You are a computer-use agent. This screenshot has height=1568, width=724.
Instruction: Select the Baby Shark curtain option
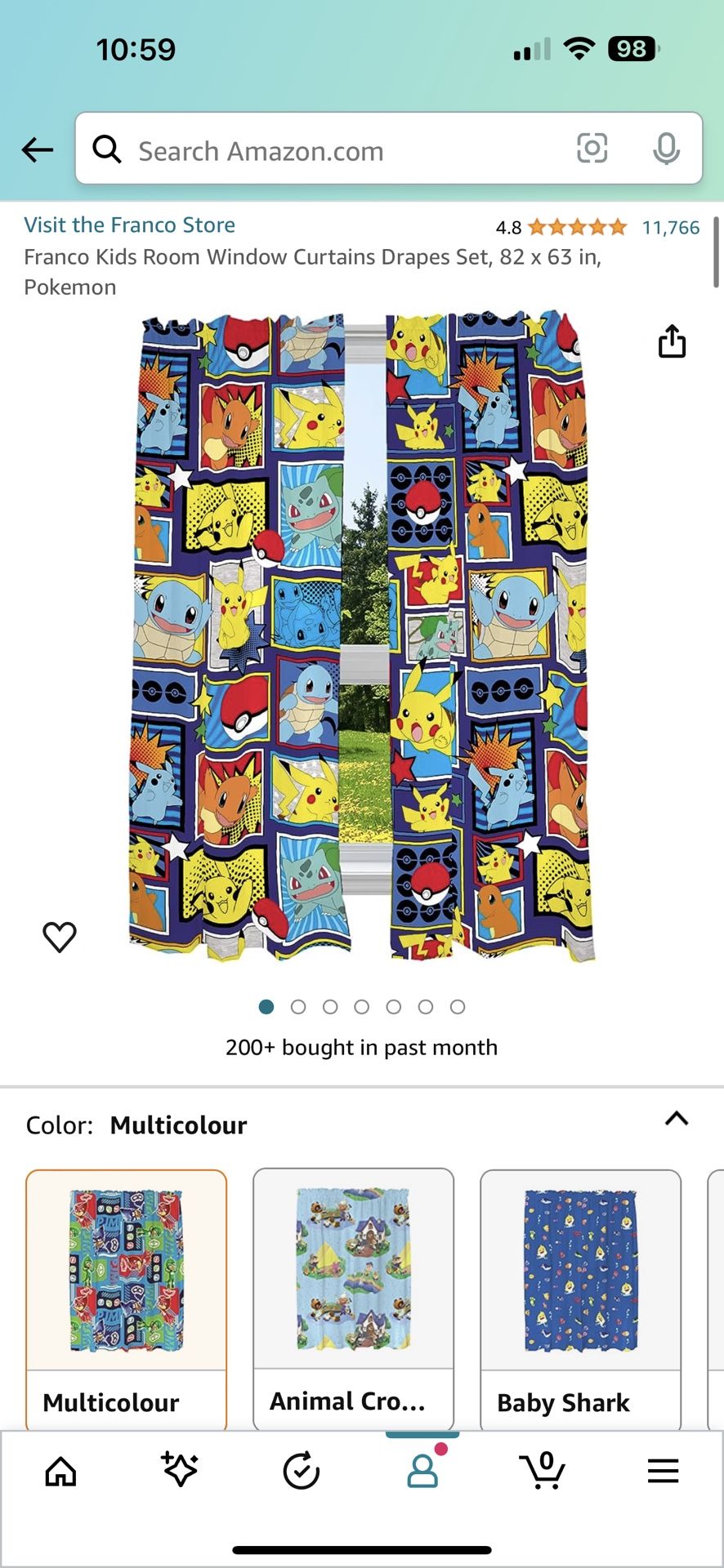[580, 1299]
